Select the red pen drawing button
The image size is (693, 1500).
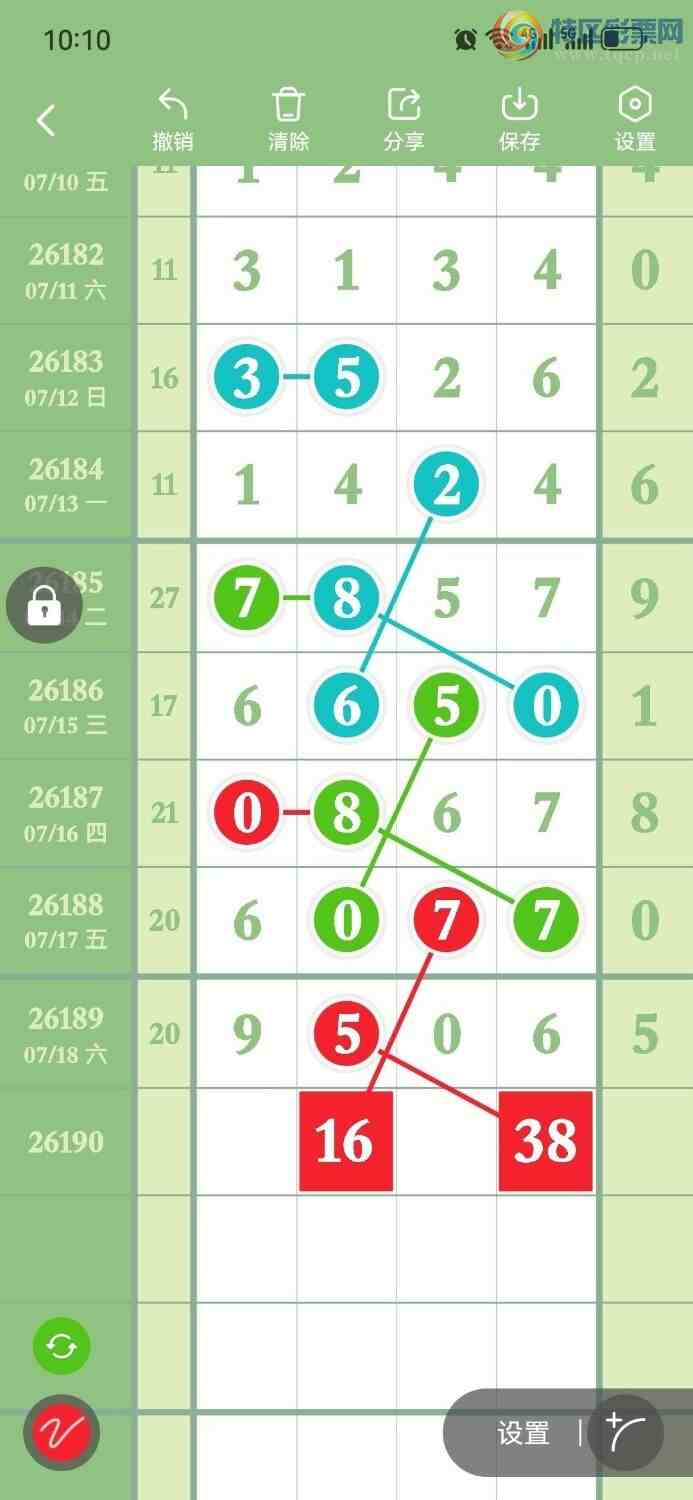pos(62,1433)
